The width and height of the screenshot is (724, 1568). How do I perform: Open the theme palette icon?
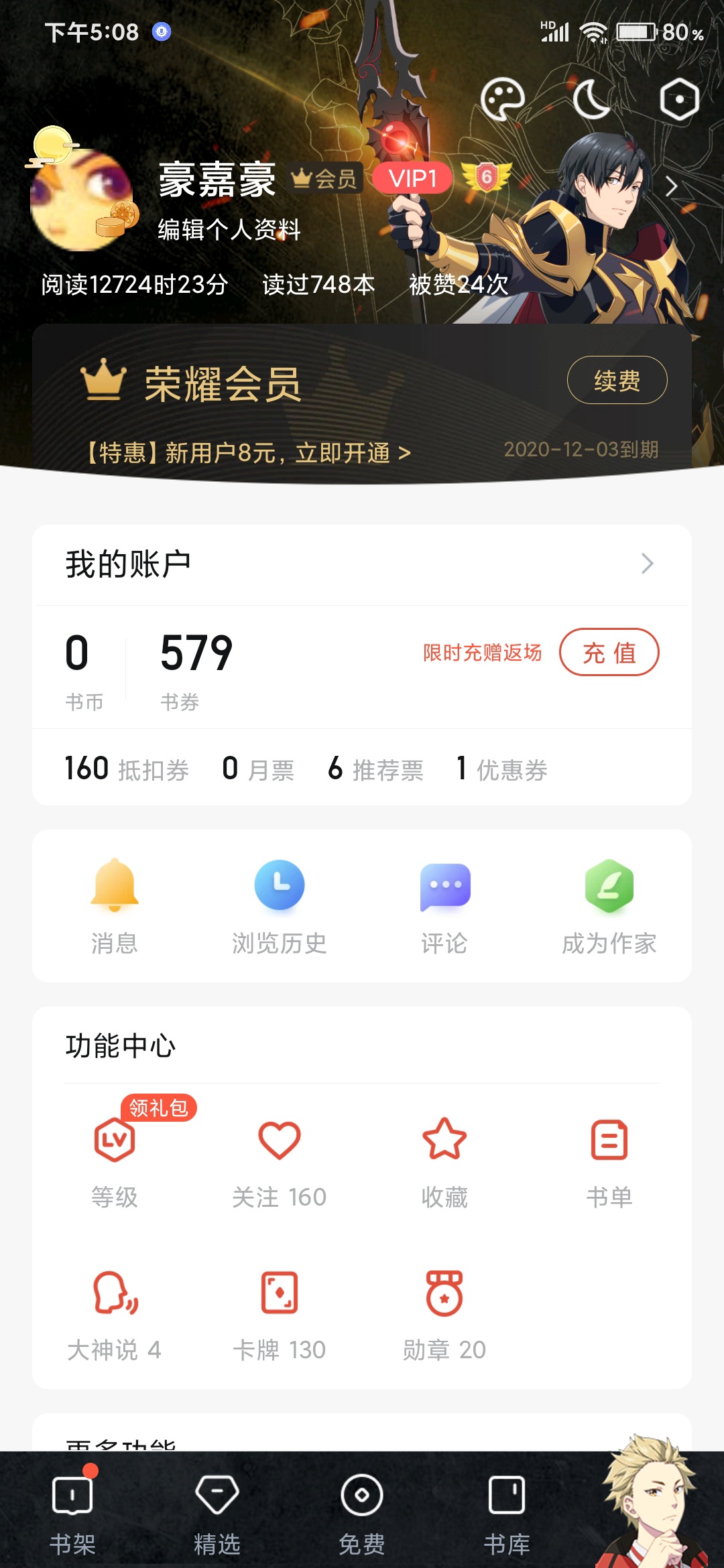[x=503, y=100]
